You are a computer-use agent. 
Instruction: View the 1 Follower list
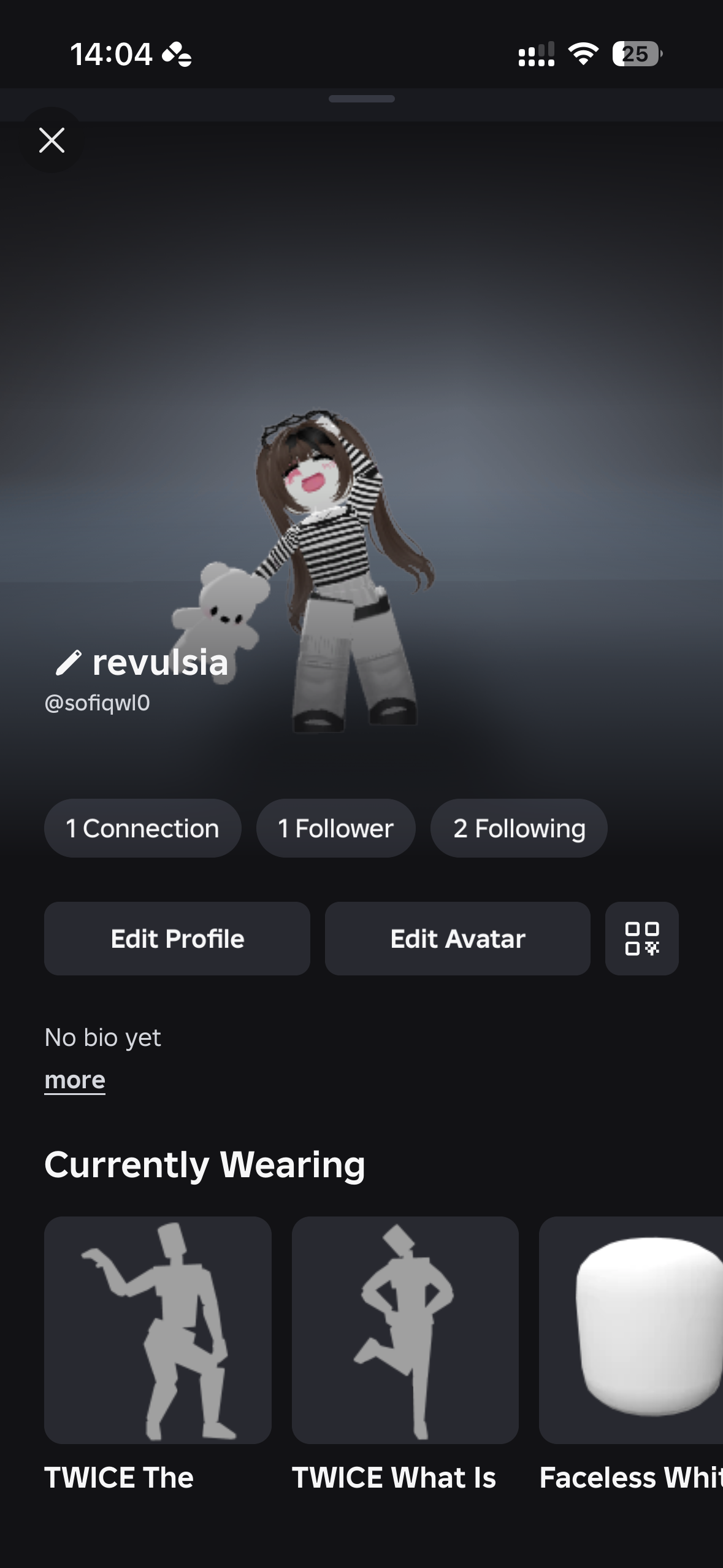click(x=335, y=828)
